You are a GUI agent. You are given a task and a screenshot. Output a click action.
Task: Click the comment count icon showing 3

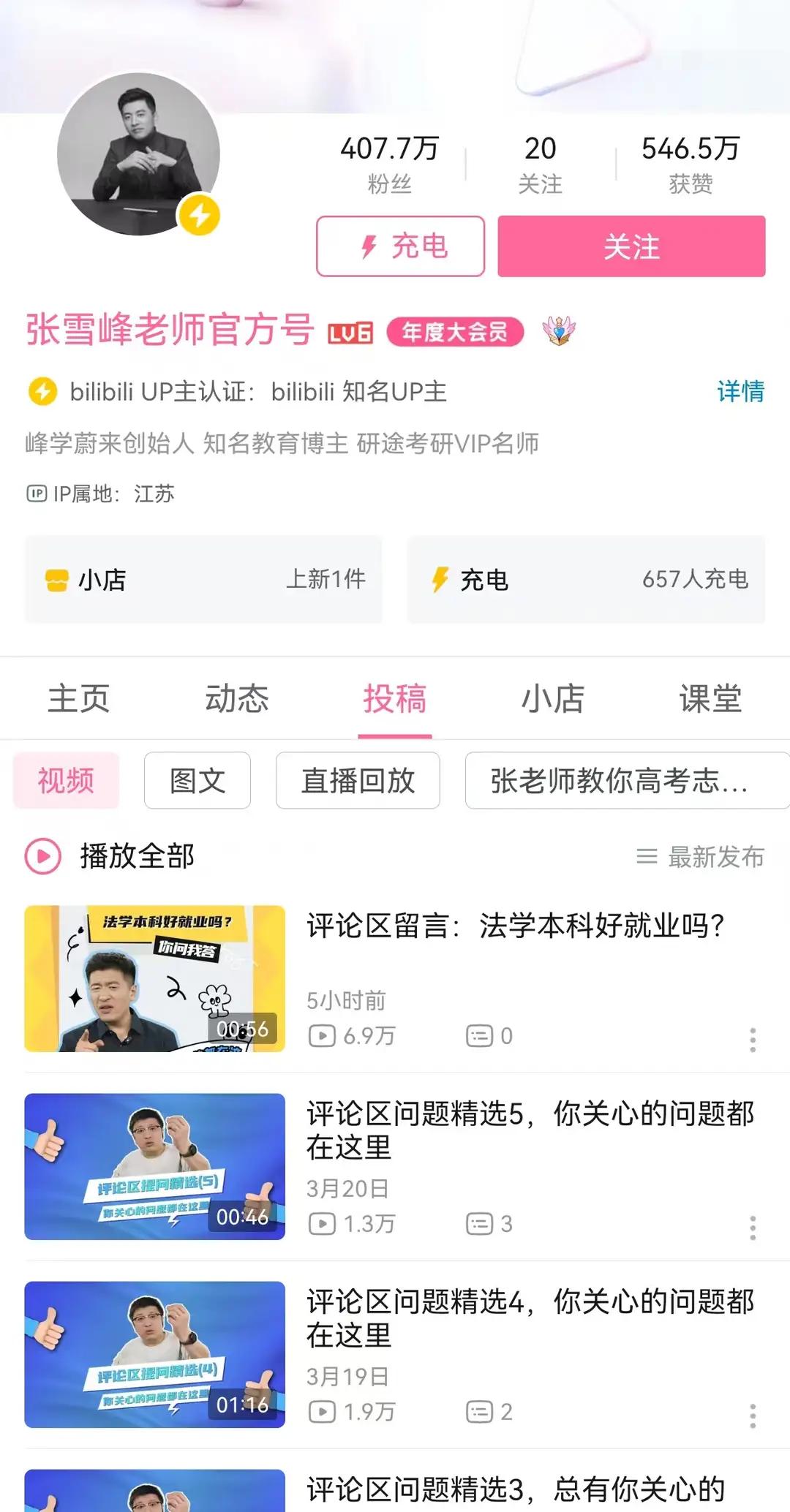(479, 1225)
